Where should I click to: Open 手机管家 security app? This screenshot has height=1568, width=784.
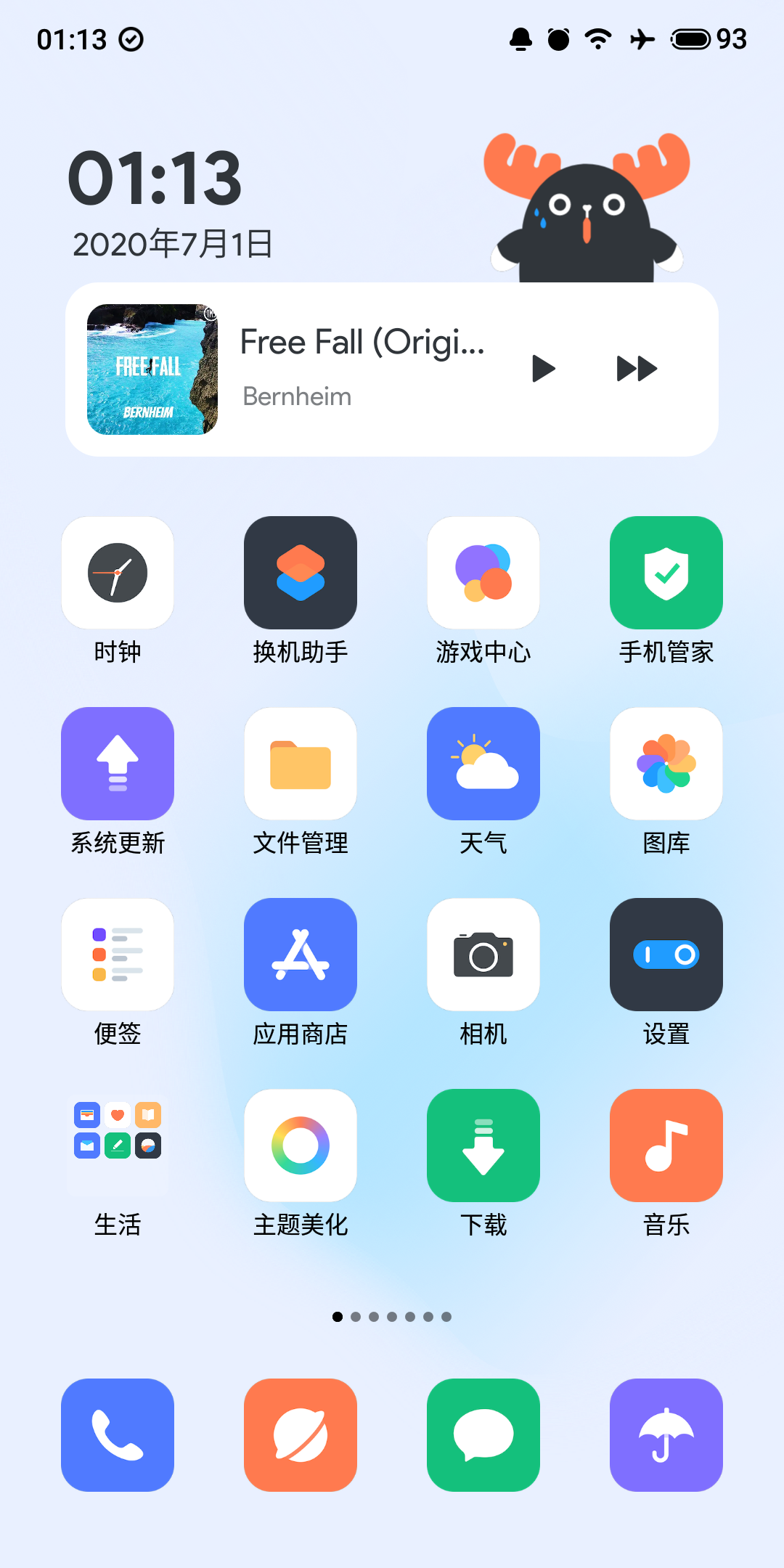pos(666,573)
